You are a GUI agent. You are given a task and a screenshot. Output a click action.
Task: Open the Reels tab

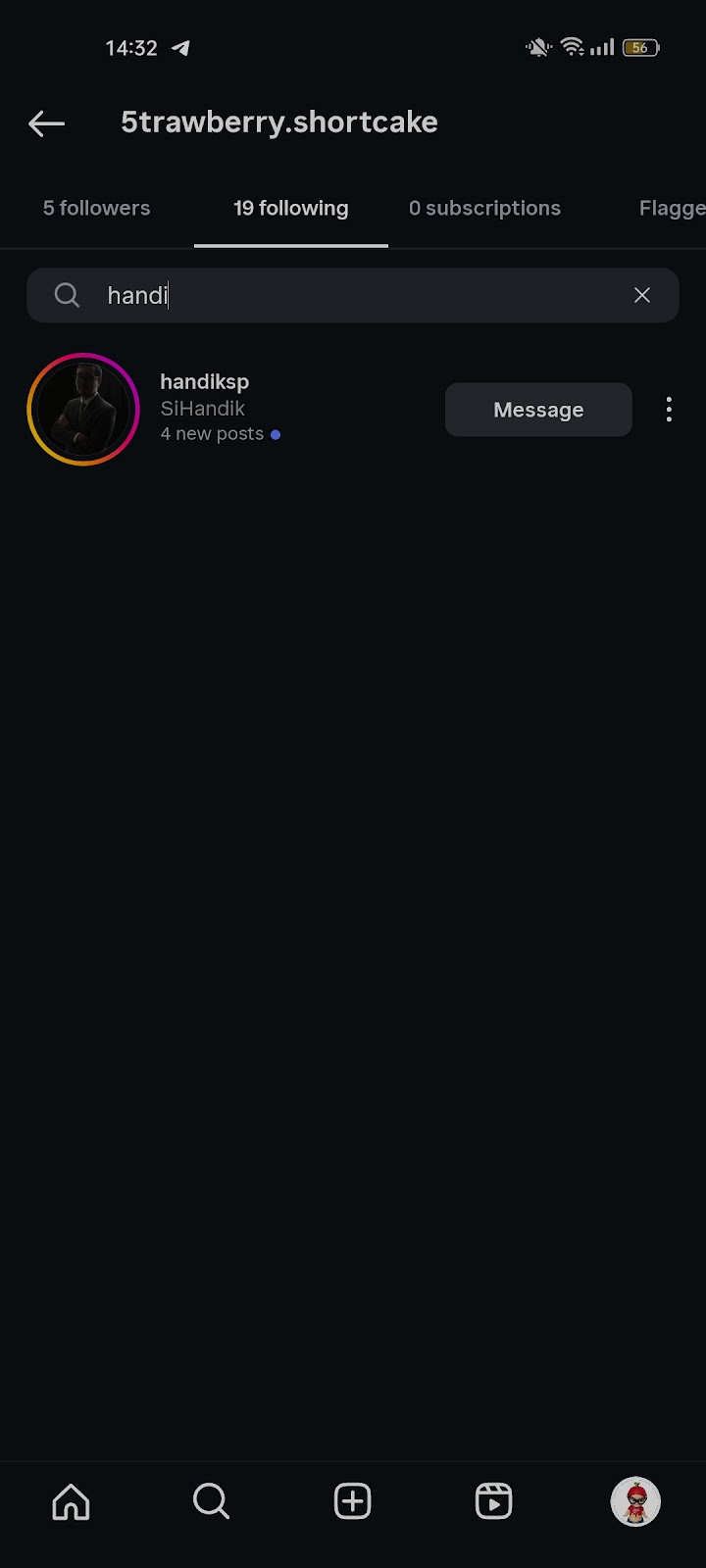[x=493, y=1501]
